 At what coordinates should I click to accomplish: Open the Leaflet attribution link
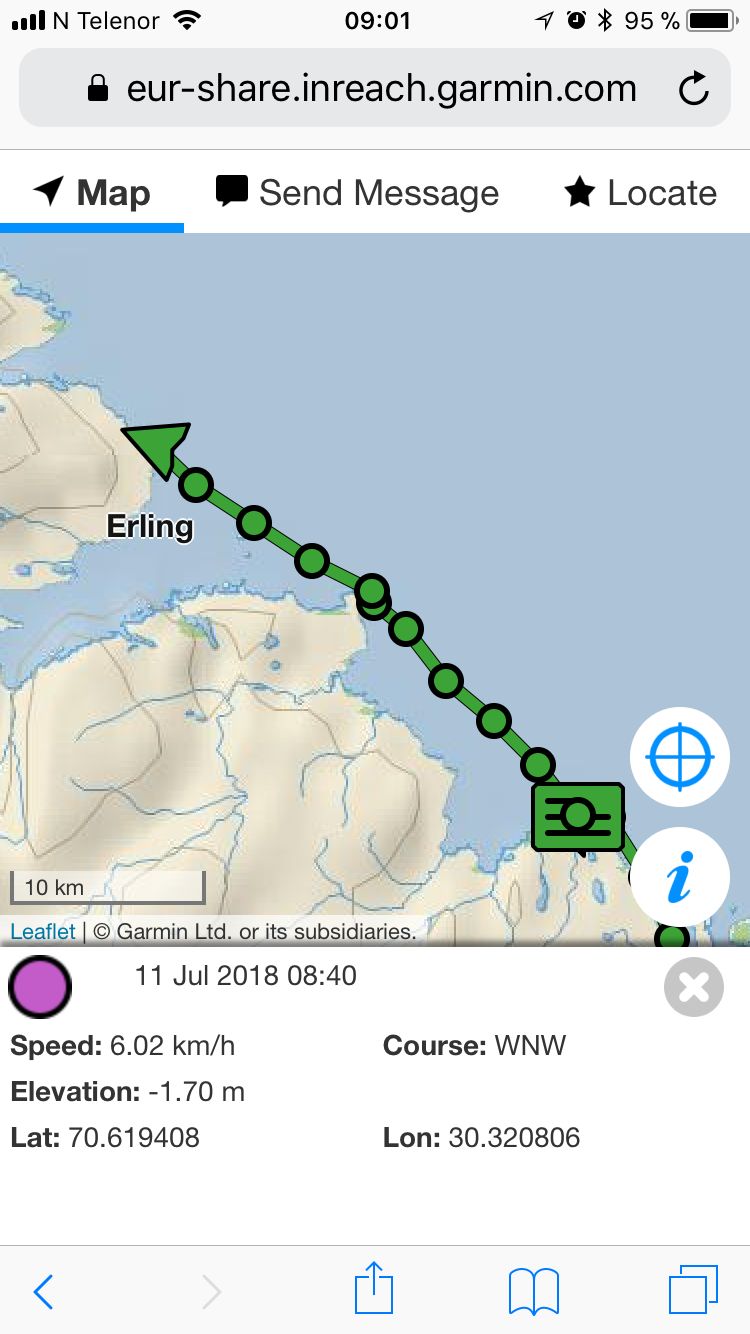tap(42, 931)
